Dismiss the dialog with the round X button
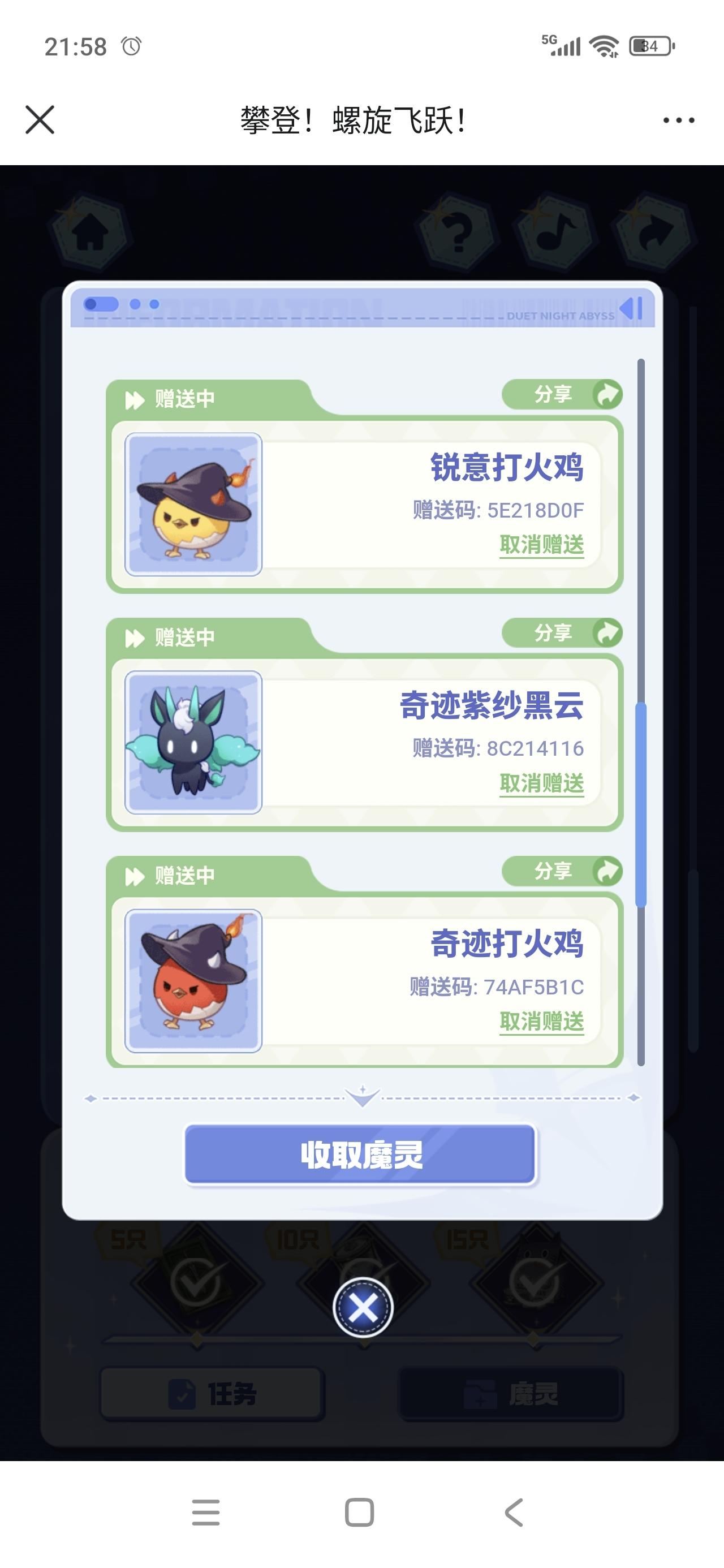The height and width of the screenshot is (1568, 724). (x=363, y=1307)
